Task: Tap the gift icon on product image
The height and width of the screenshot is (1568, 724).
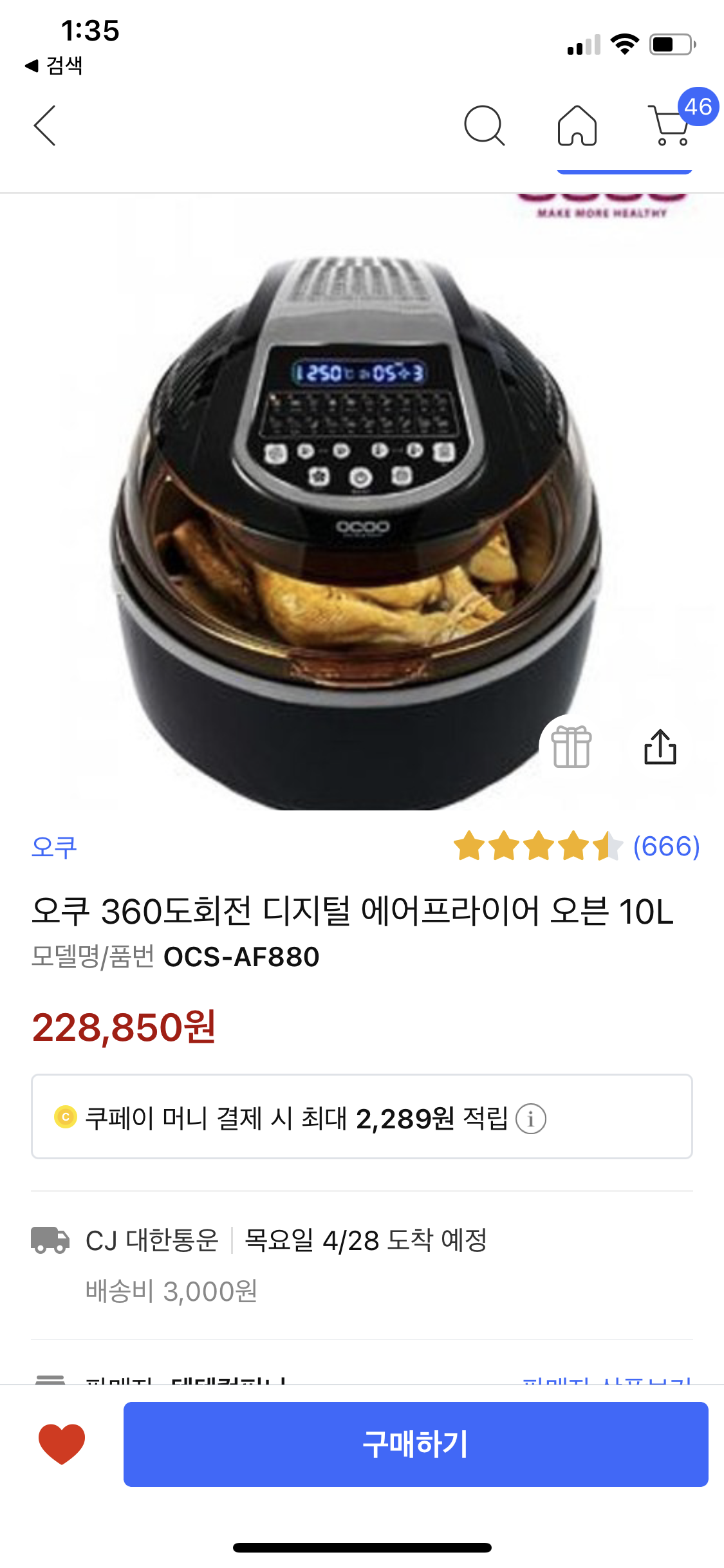Action: point(571,747)
